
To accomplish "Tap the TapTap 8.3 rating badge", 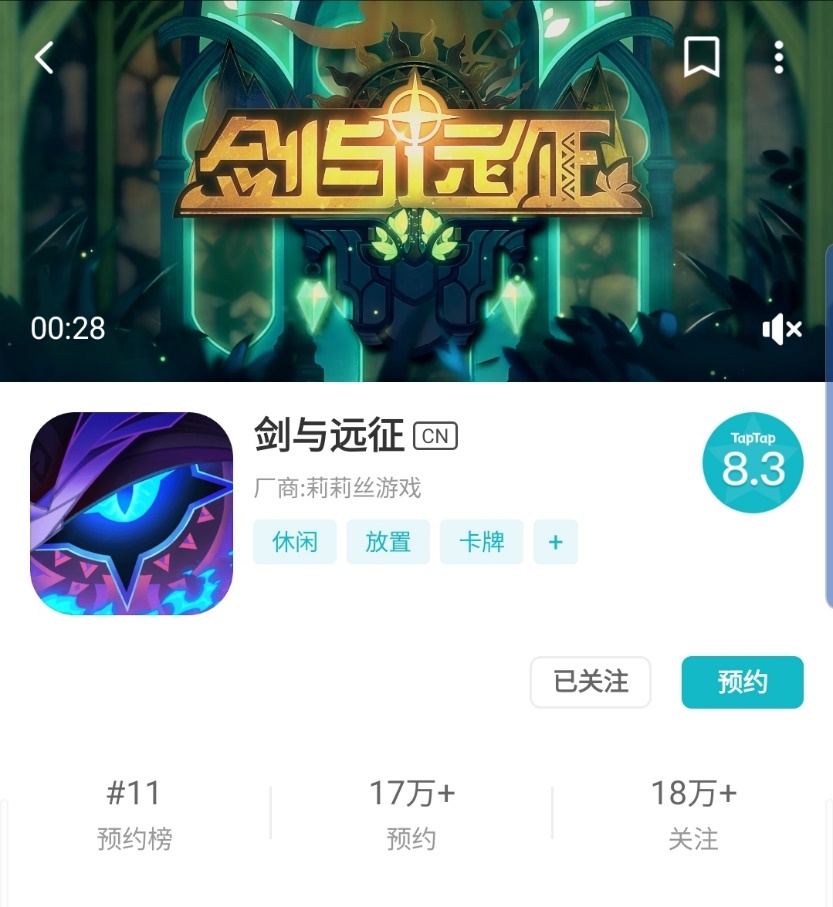I will [x=752, y=462].
